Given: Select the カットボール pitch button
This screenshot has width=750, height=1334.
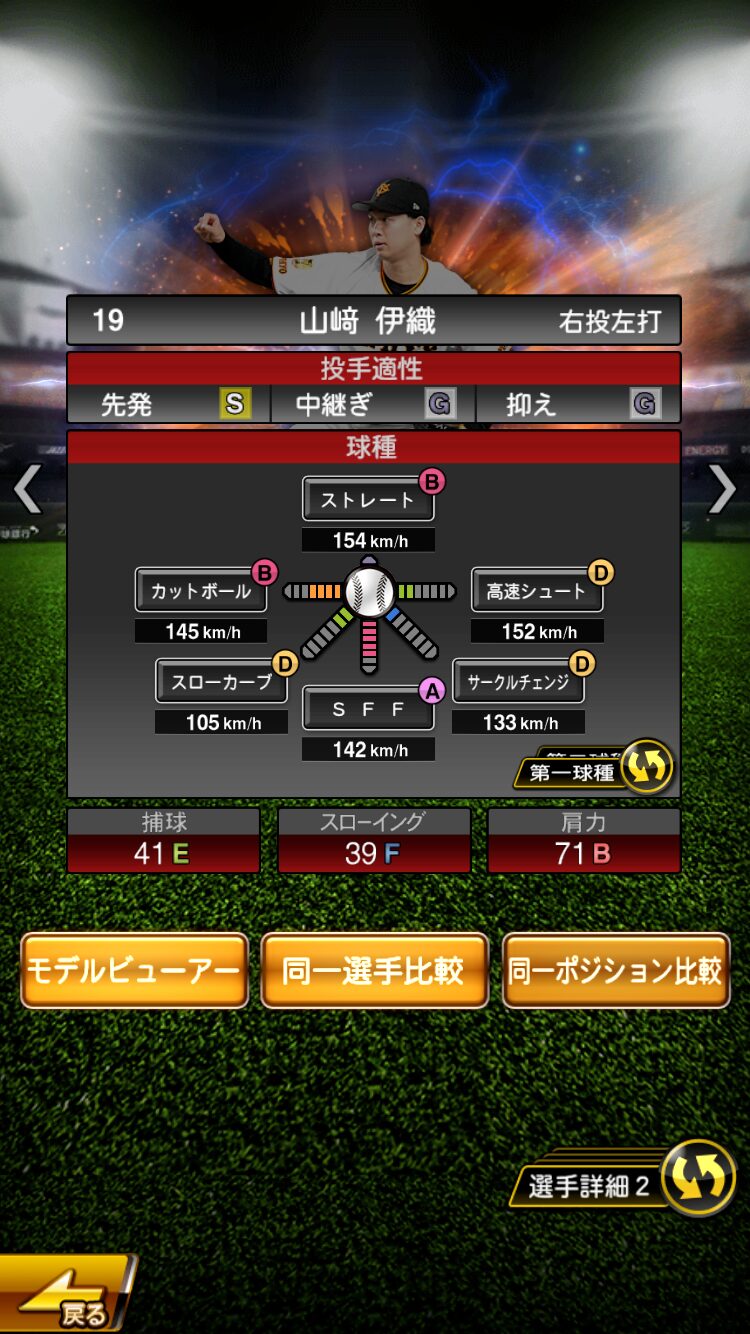Looking at the screenshot, I should [x=201, y=591].
